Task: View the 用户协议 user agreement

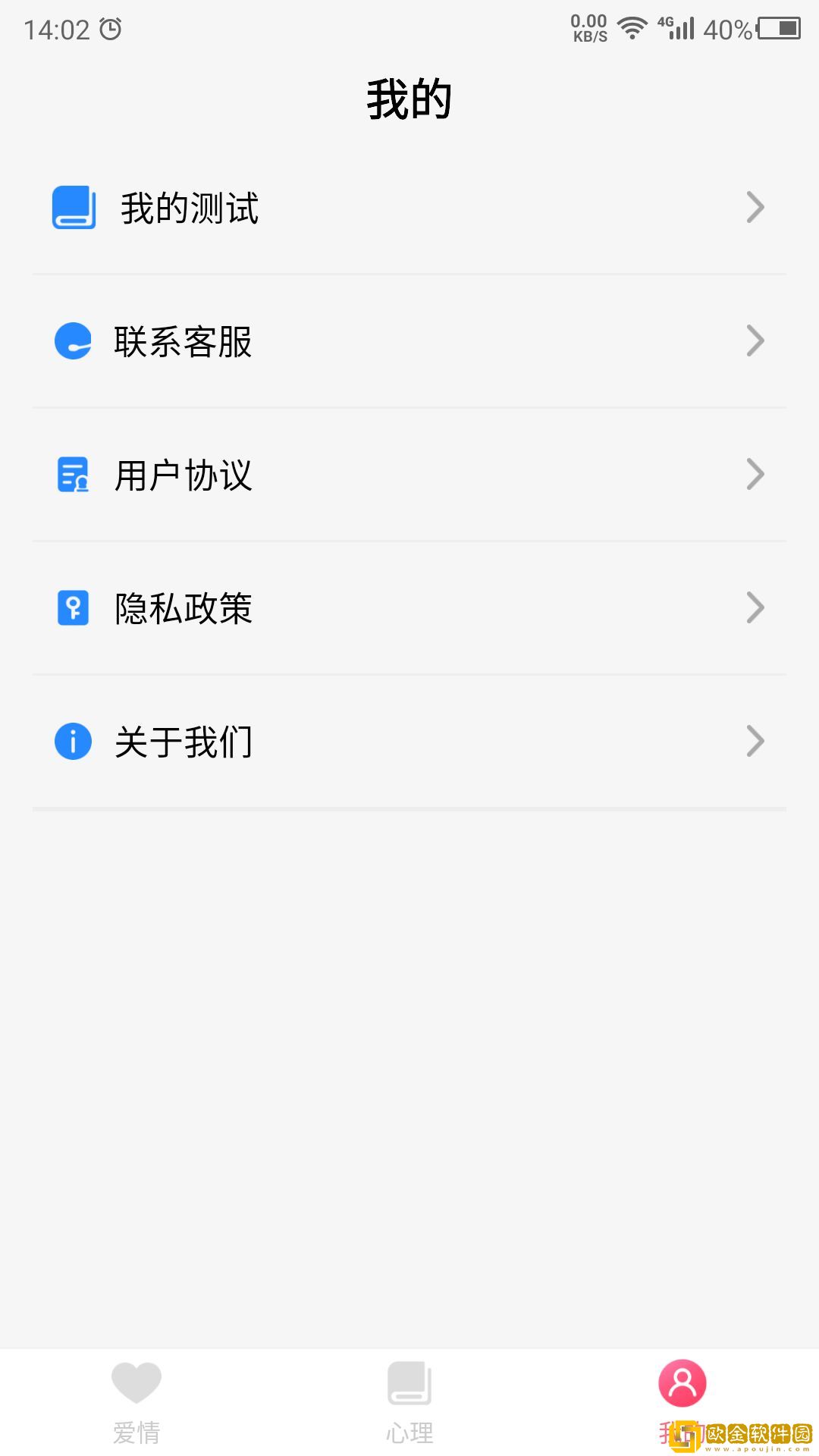Action: pos(409,475)
